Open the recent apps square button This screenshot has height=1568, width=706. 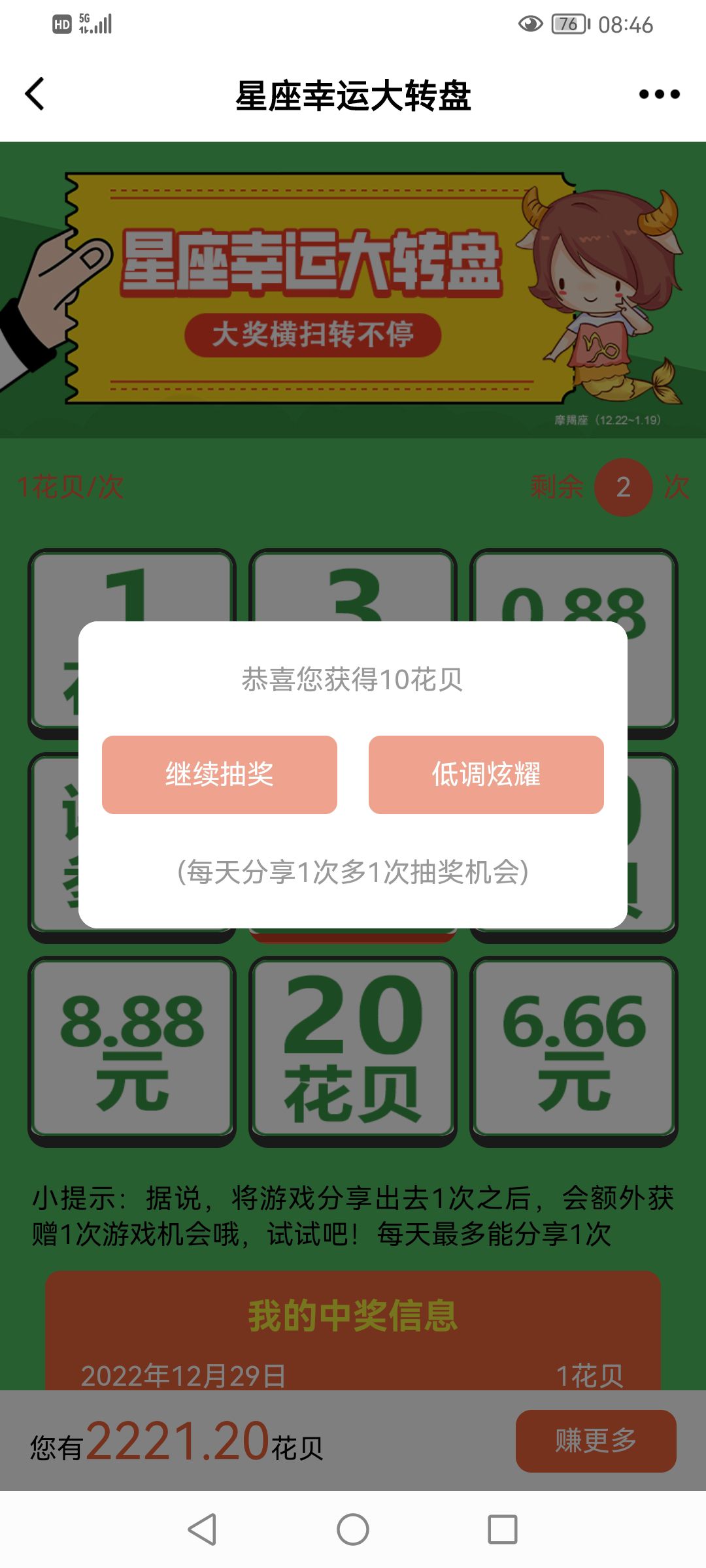point(502,1529)
